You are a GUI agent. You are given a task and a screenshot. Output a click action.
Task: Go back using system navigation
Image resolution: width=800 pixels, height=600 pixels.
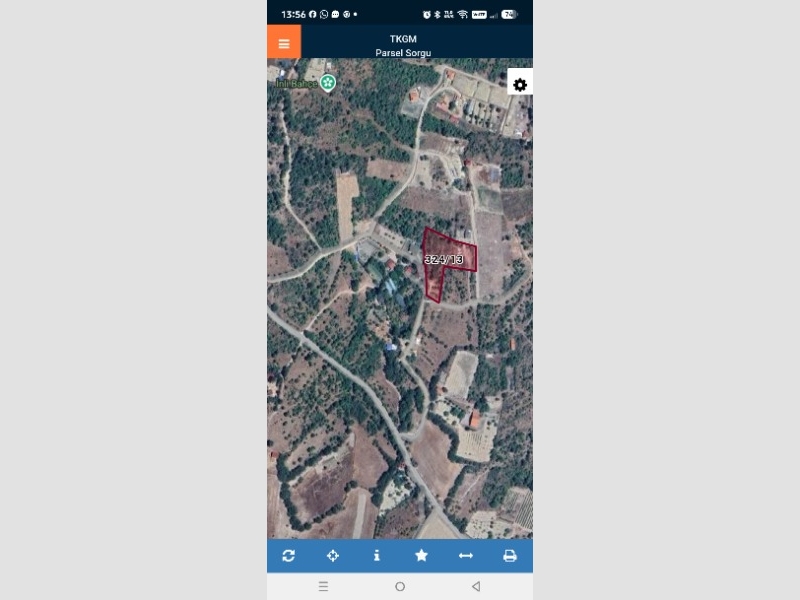[x=476, y=587]
